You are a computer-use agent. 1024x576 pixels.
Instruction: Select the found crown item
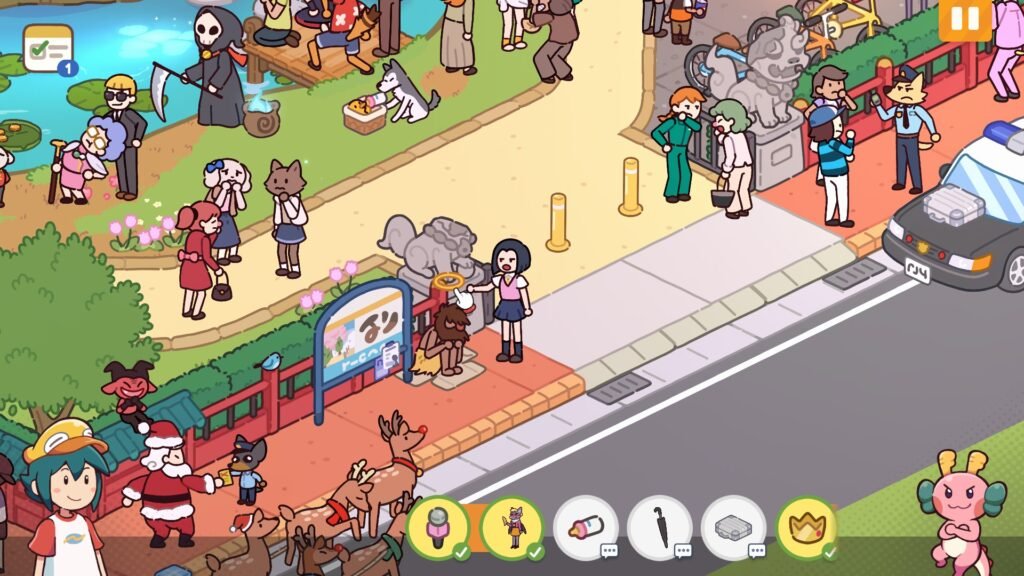point(807,527)
